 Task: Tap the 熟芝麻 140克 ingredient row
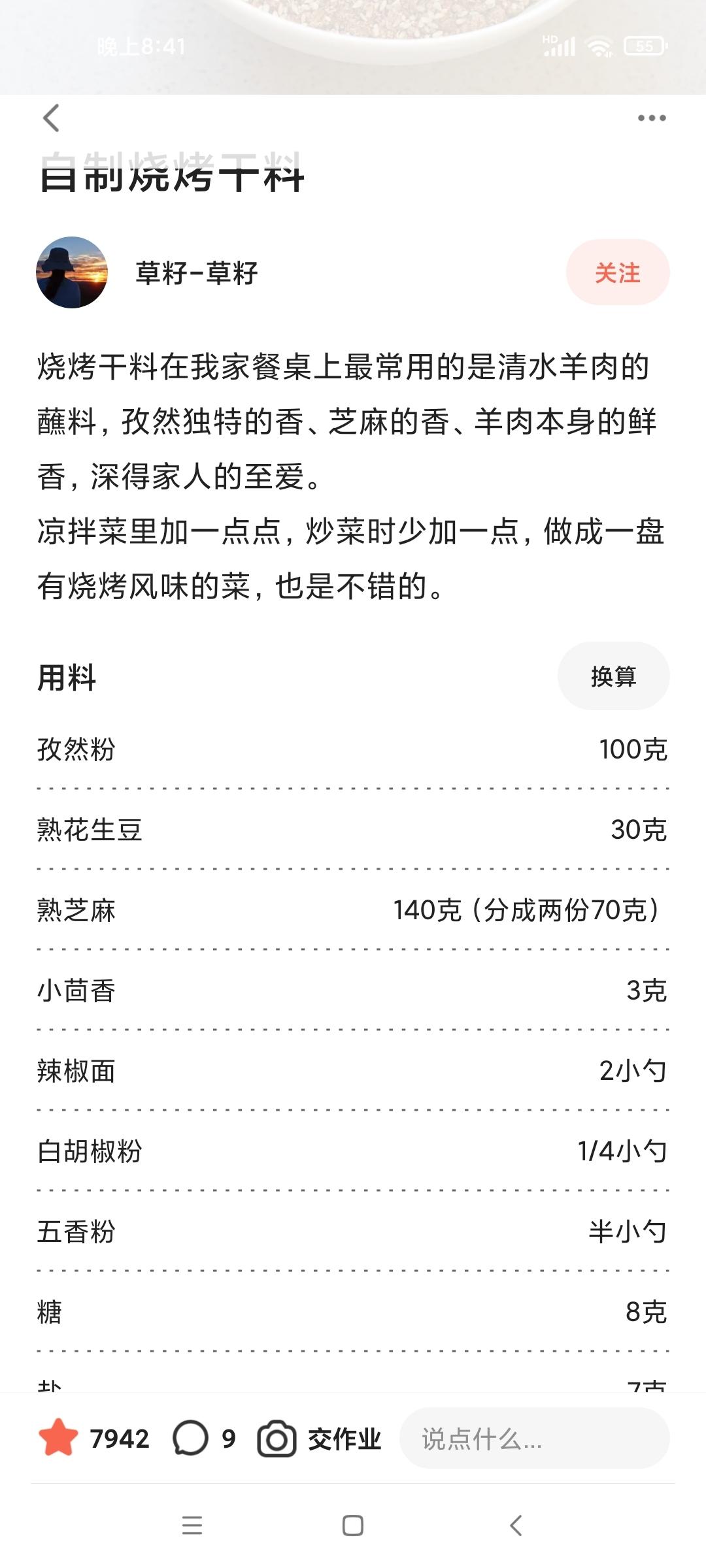[x=353, y=909]
